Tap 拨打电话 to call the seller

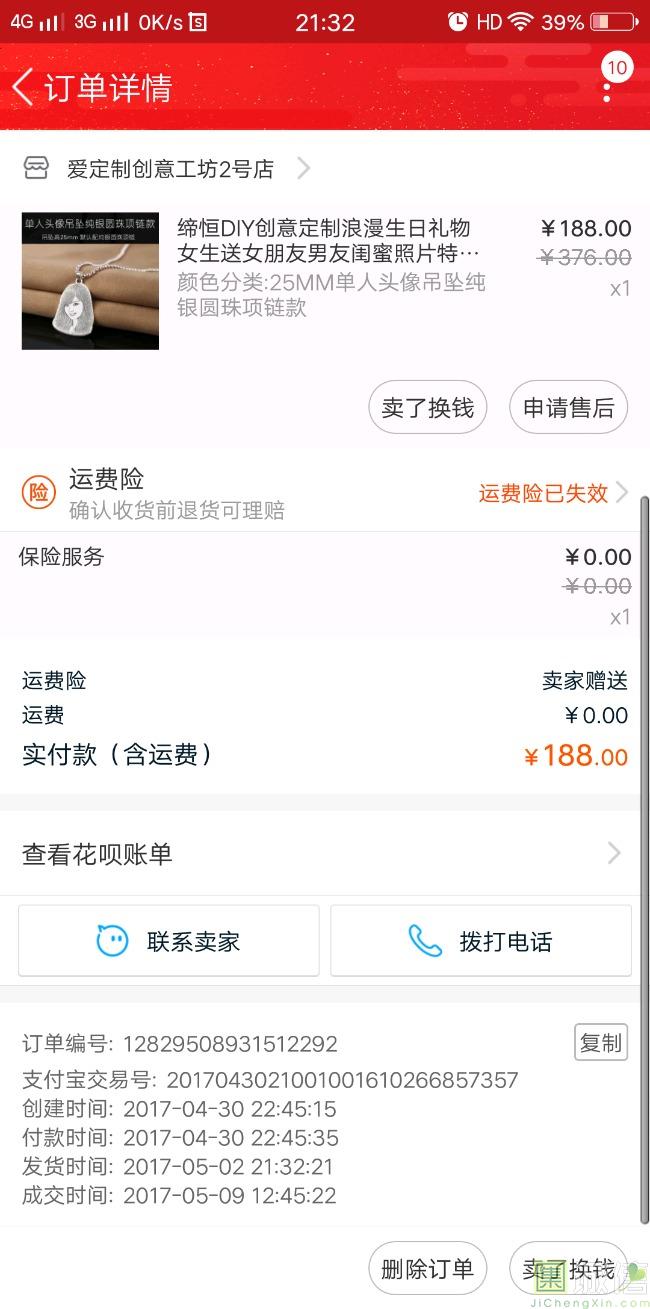[481, 941]
